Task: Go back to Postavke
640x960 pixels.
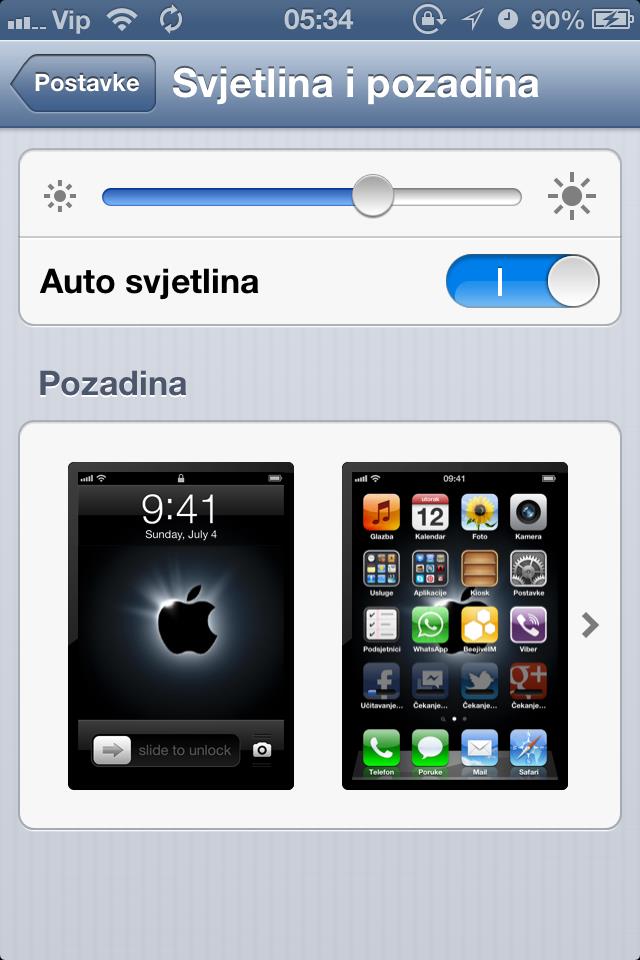Action: point(85,83)
